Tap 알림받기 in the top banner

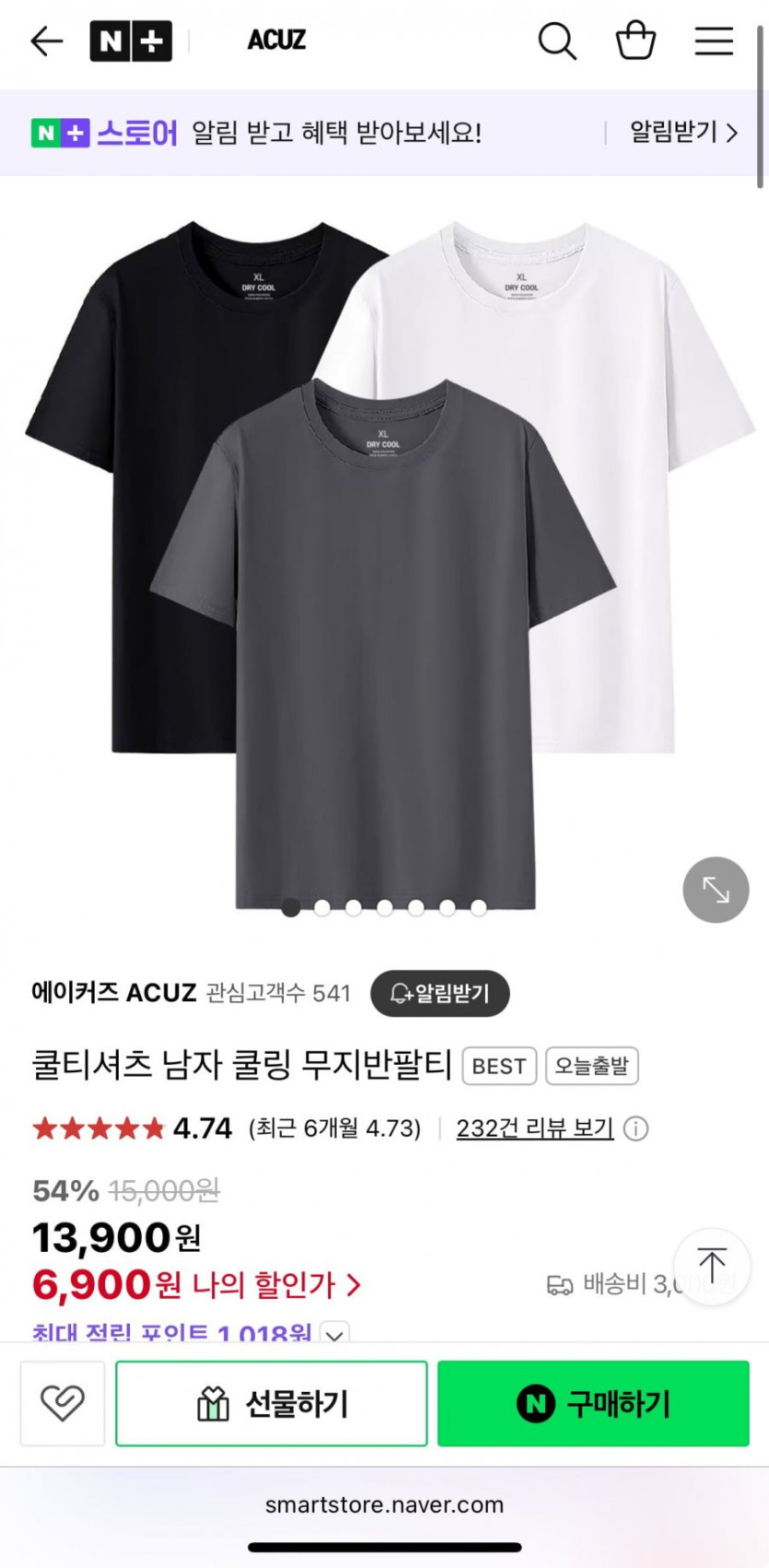[682, 133]
